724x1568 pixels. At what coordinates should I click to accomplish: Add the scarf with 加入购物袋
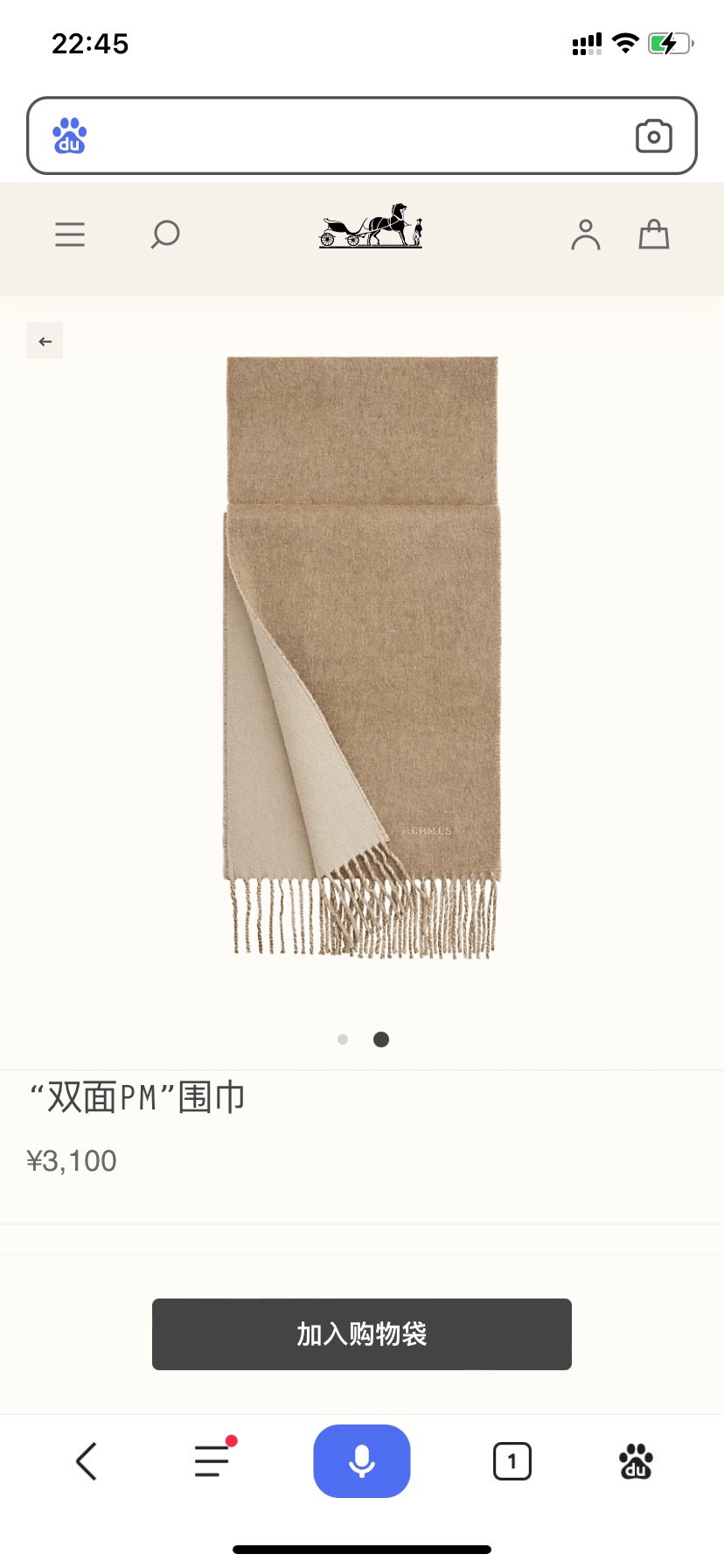point(362,1334)
